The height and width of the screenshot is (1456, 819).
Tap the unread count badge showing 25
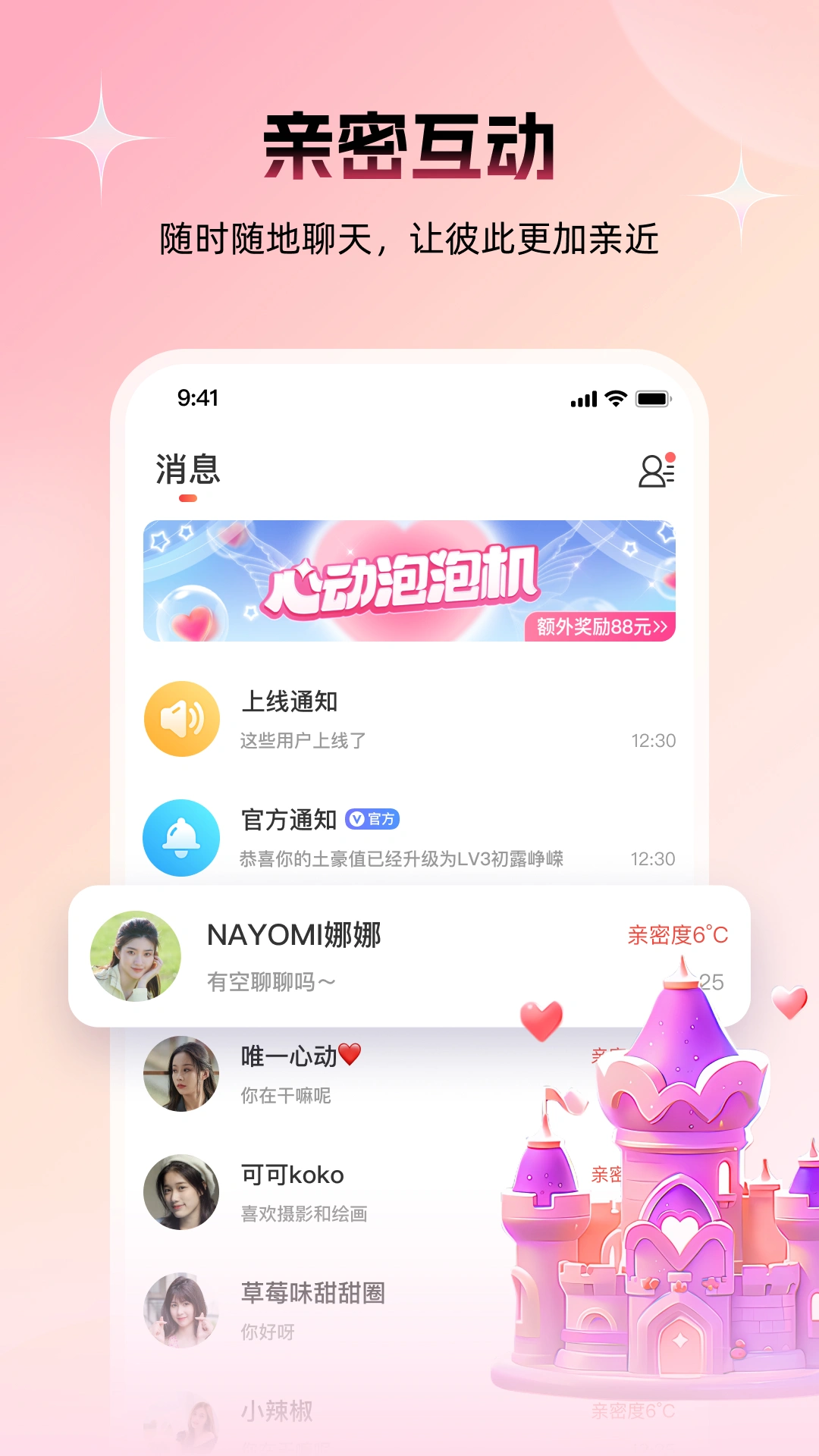tap(714, 981)
